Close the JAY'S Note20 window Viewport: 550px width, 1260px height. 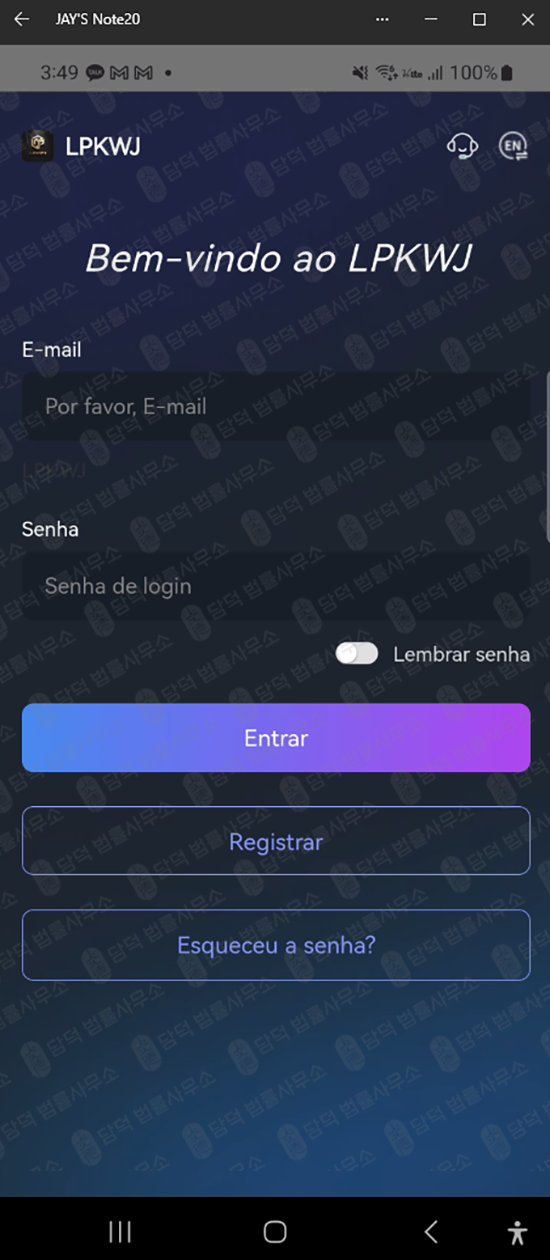coord(527,19)
